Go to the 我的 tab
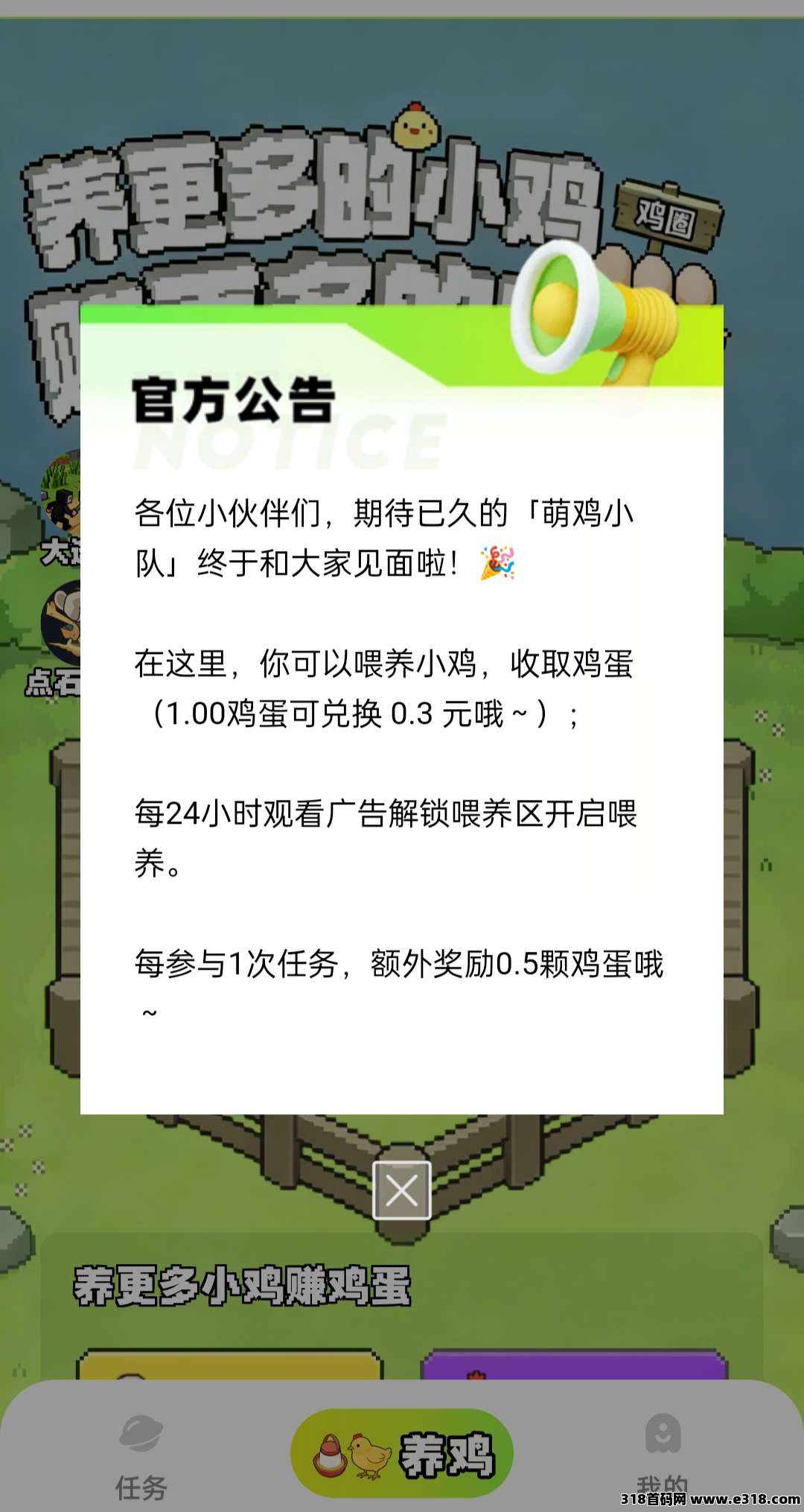Viewport: 804px width, 1512px height. [663, 1452]
